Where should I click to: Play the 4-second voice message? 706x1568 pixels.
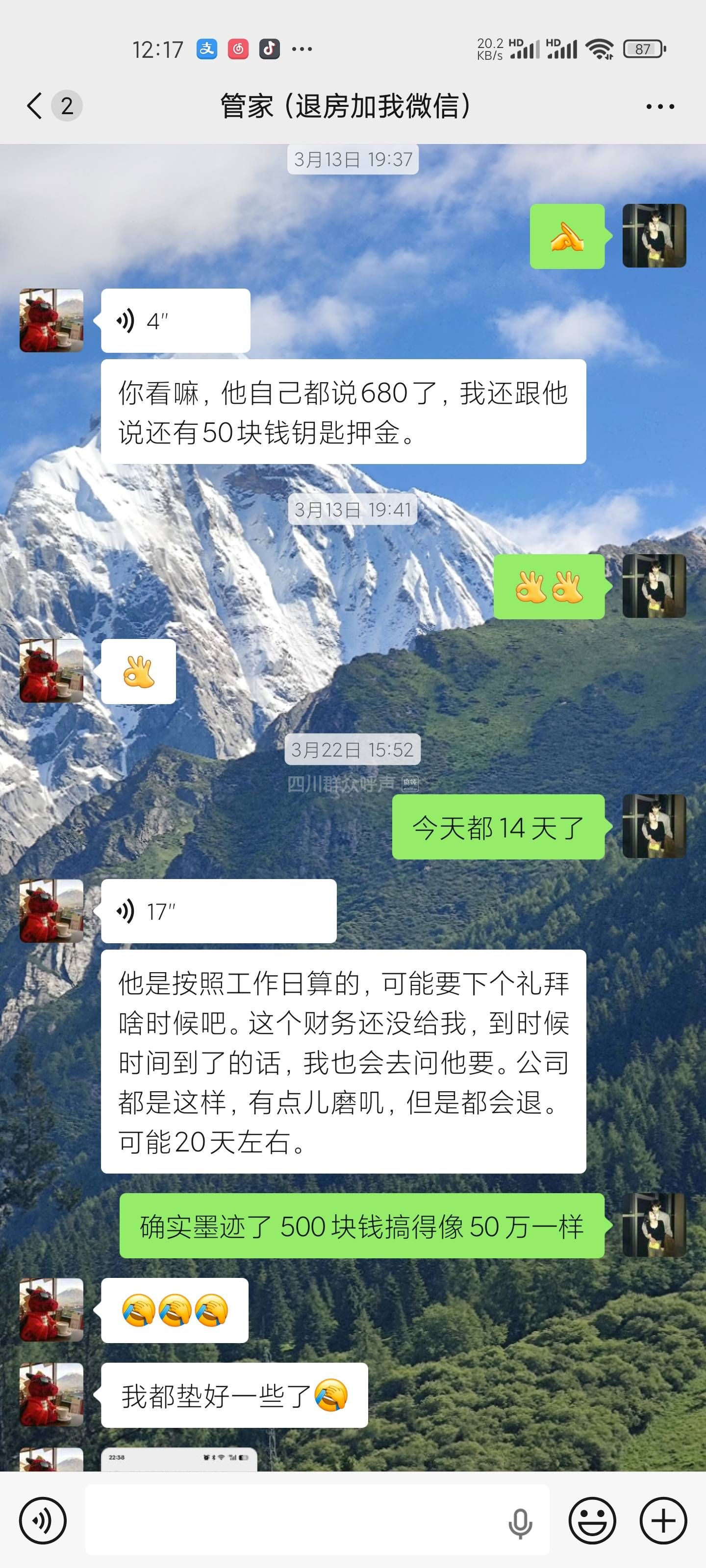click(x=176, y=321)
